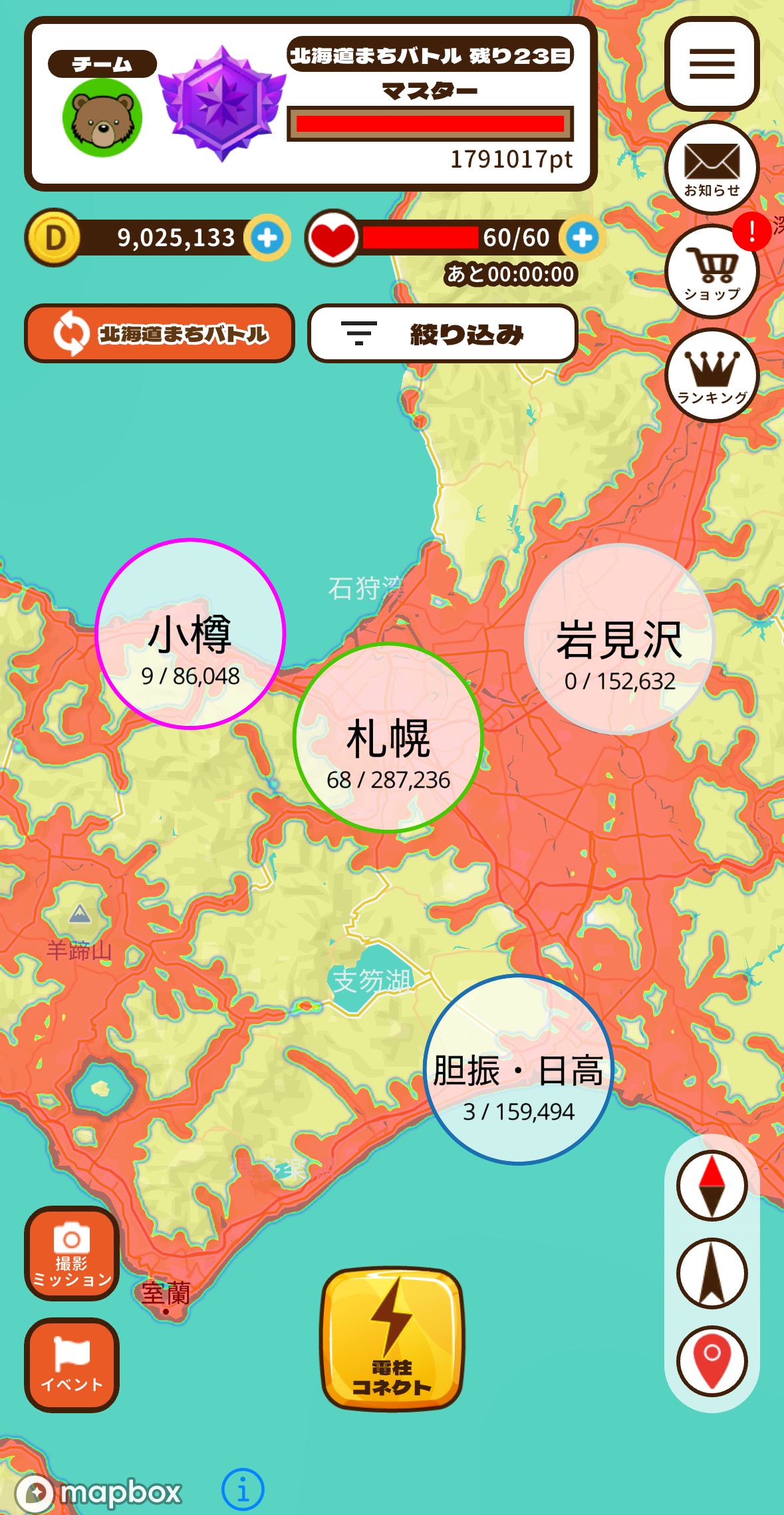Select the 札幌 area bubble
The width and height of the screenshot is (784, 1515).
pyautogui.click(x=388, y=738)
